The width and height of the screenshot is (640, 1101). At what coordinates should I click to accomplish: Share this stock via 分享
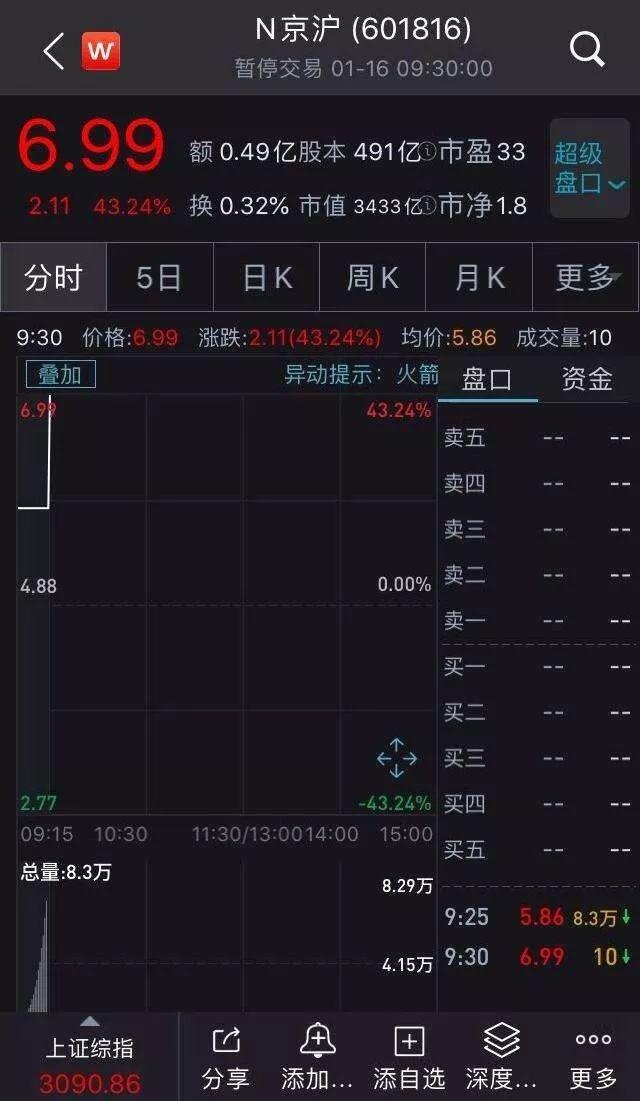pyautogui.click(x=227, y=1058)
